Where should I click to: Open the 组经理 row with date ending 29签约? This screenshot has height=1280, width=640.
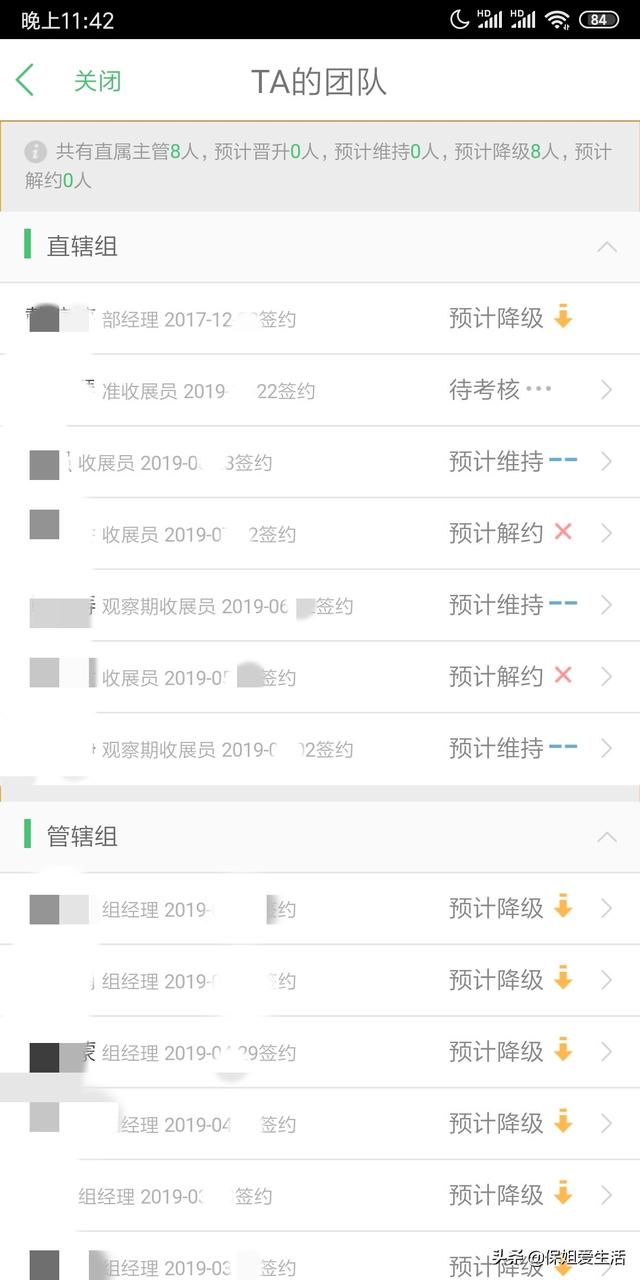[x=320, y=1052]
